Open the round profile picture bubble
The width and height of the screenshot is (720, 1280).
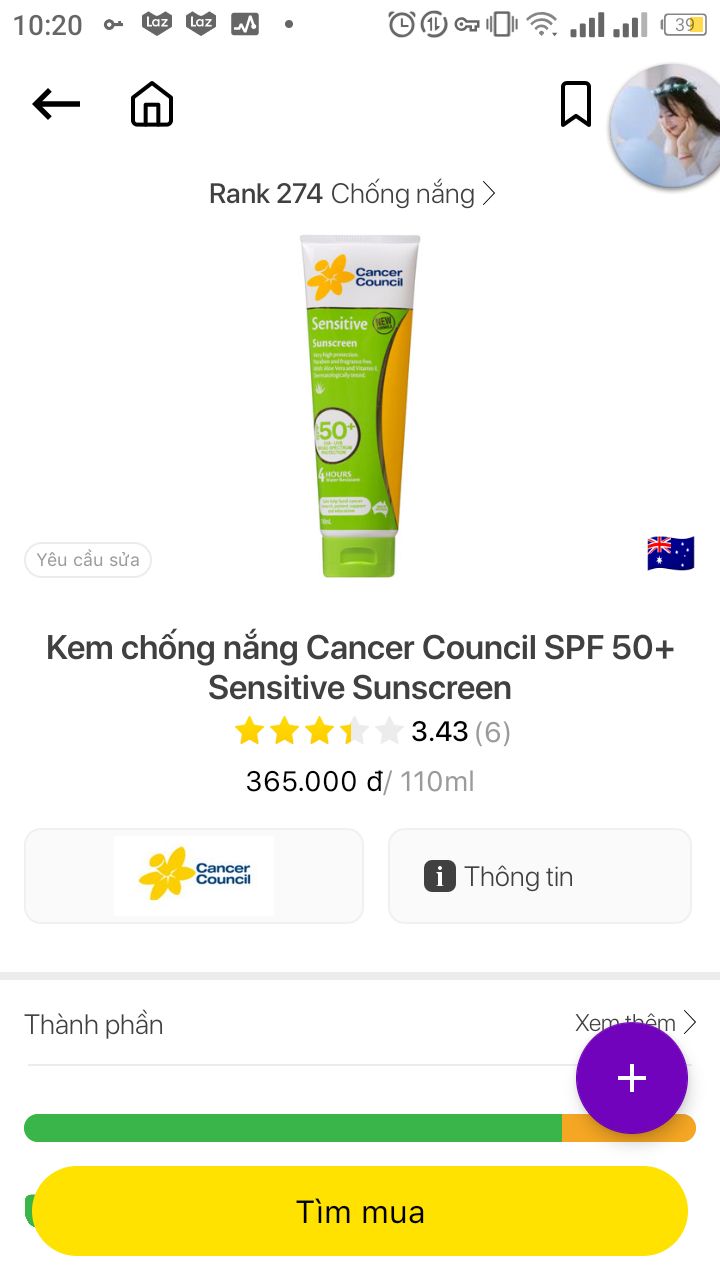tap(665, 127)
